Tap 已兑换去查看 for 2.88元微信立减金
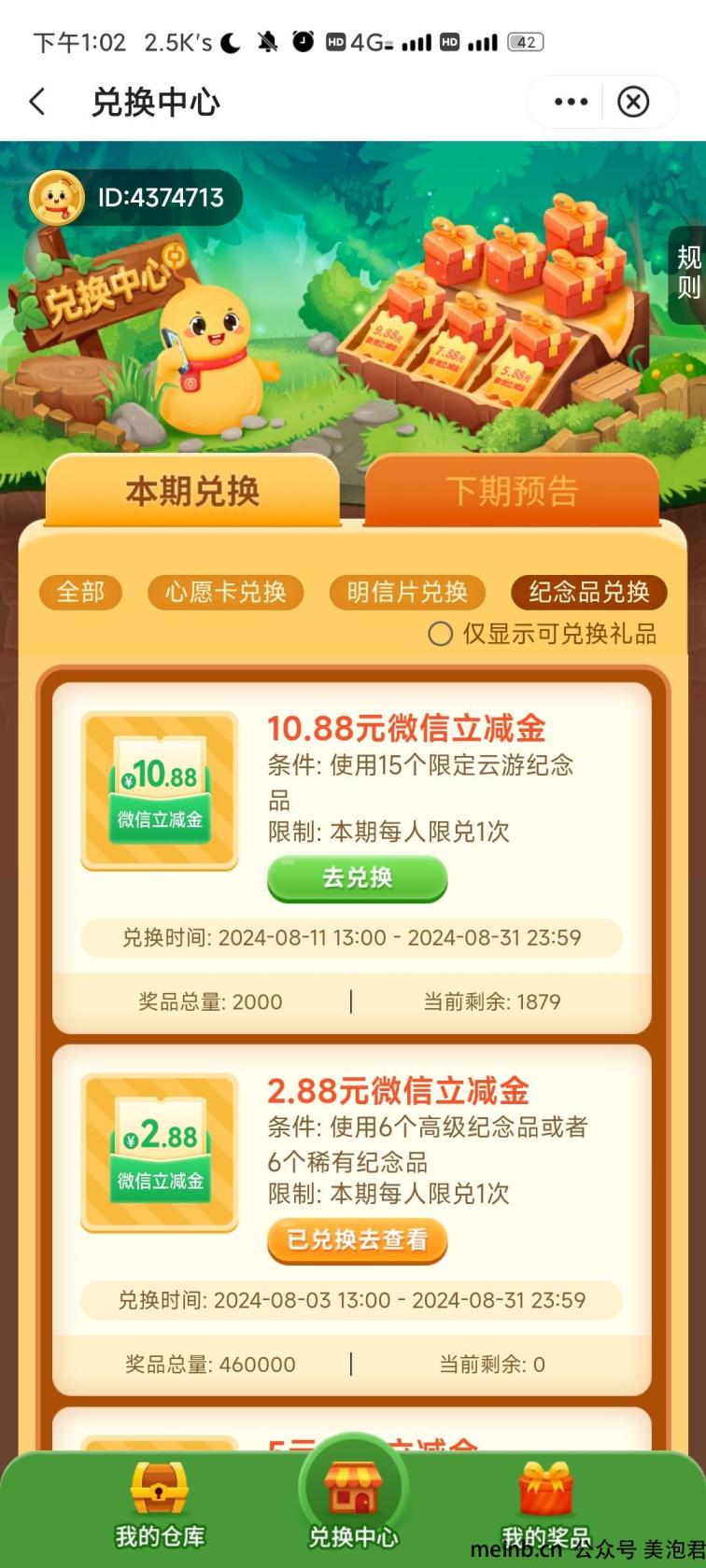The width and height of the screenshot is (706, 1568). point(357,1239)
